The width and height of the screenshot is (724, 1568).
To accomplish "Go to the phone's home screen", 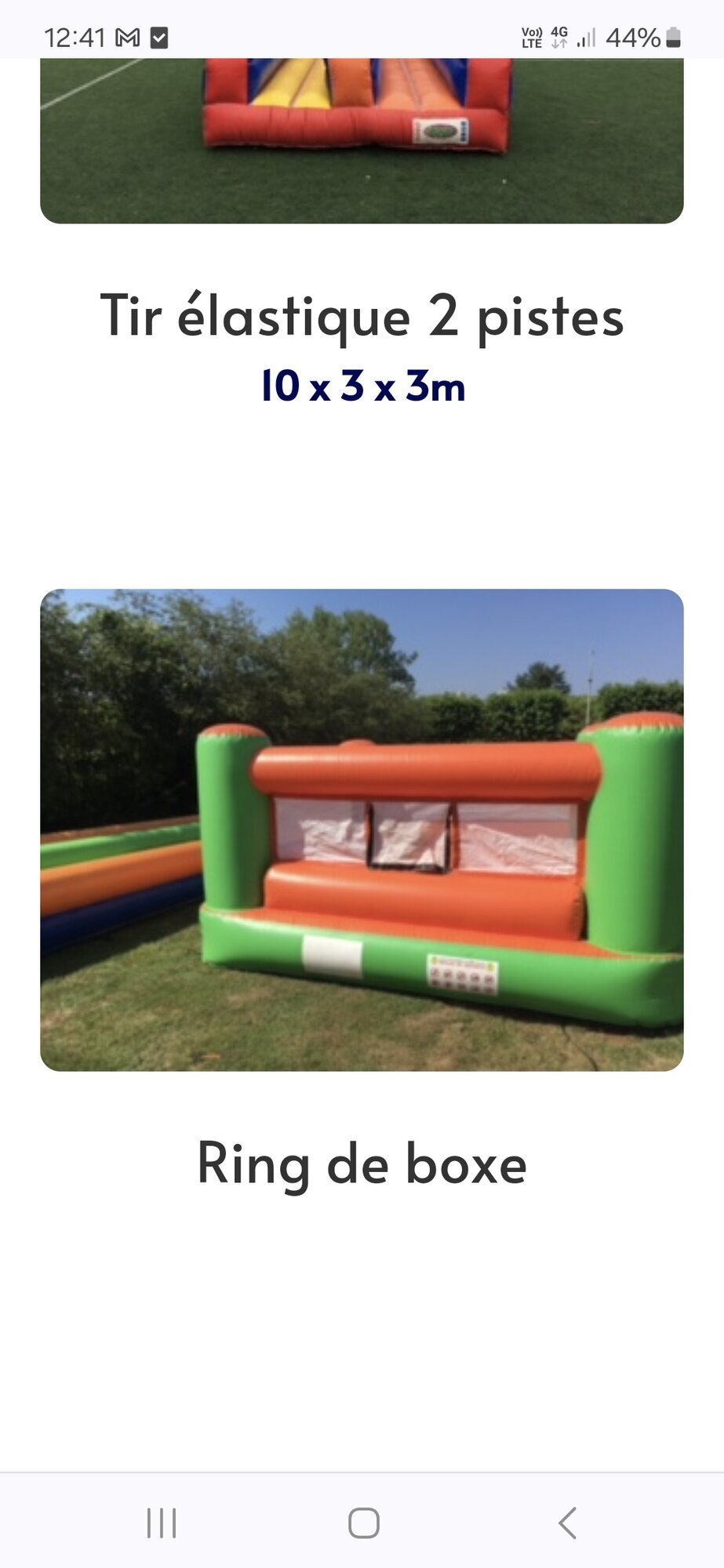I will tap(363, 1523).
